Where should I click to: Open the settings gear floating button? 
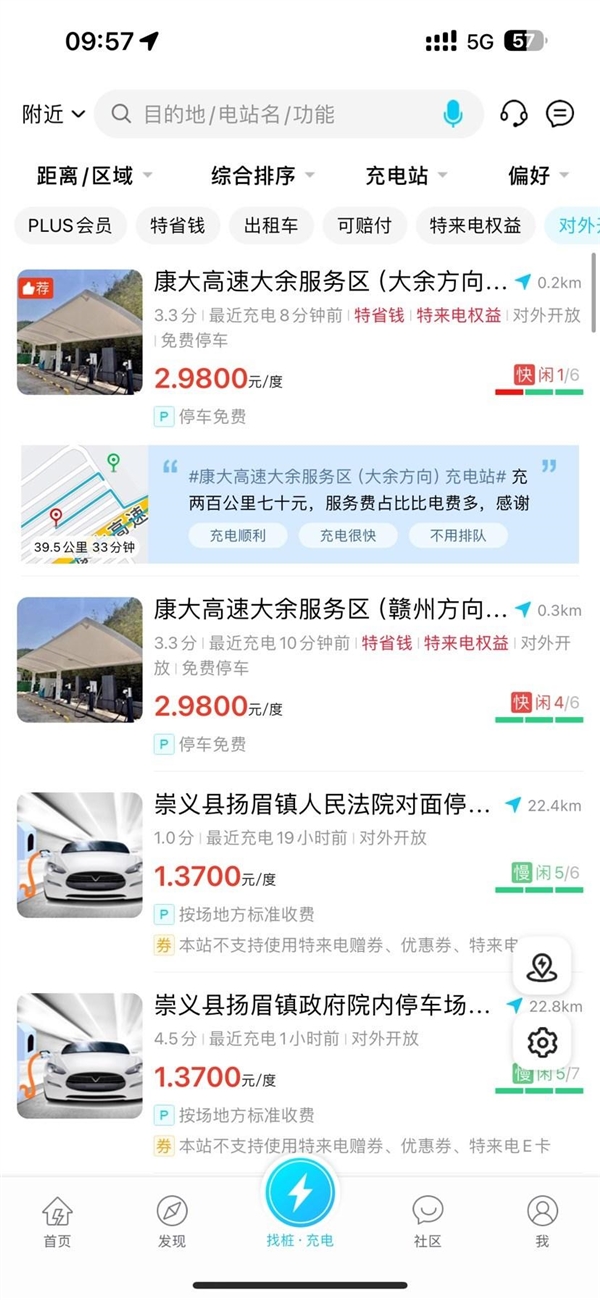tap(541, 1043)
